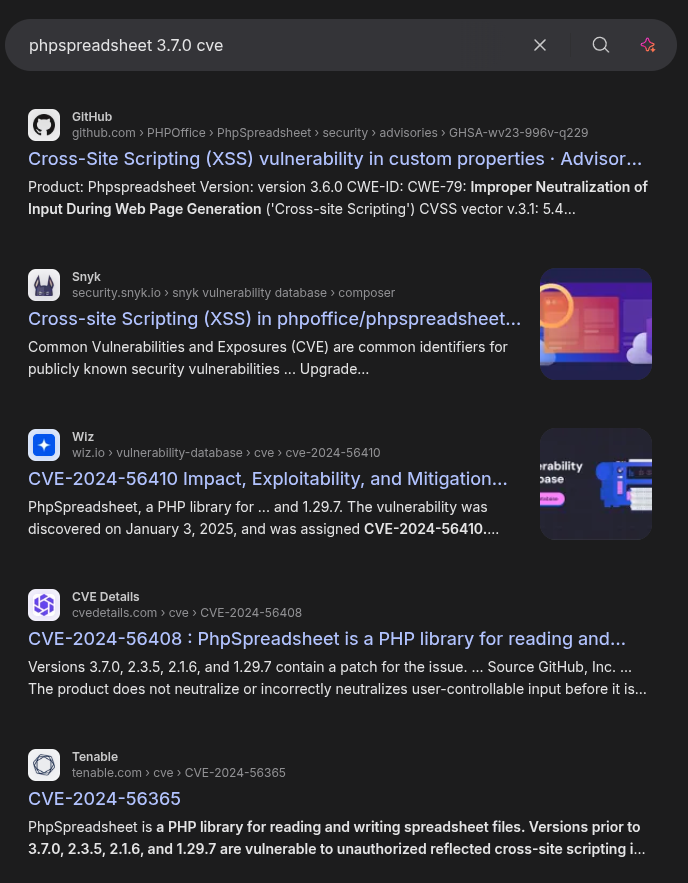Run search with the magnifier icon
Image resolution: width=688 pixels, height=883 pixels.
[600, 45]
